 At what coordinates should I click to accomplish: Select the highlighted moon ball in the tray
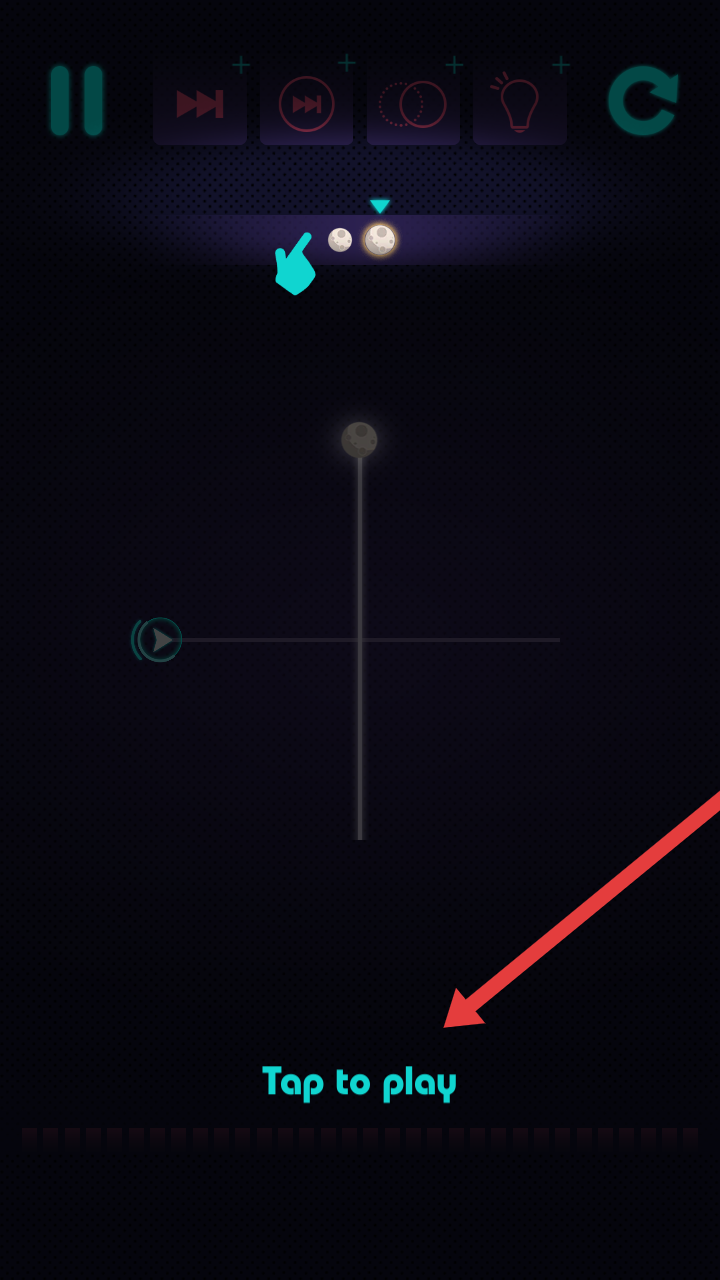coord(380,240)
